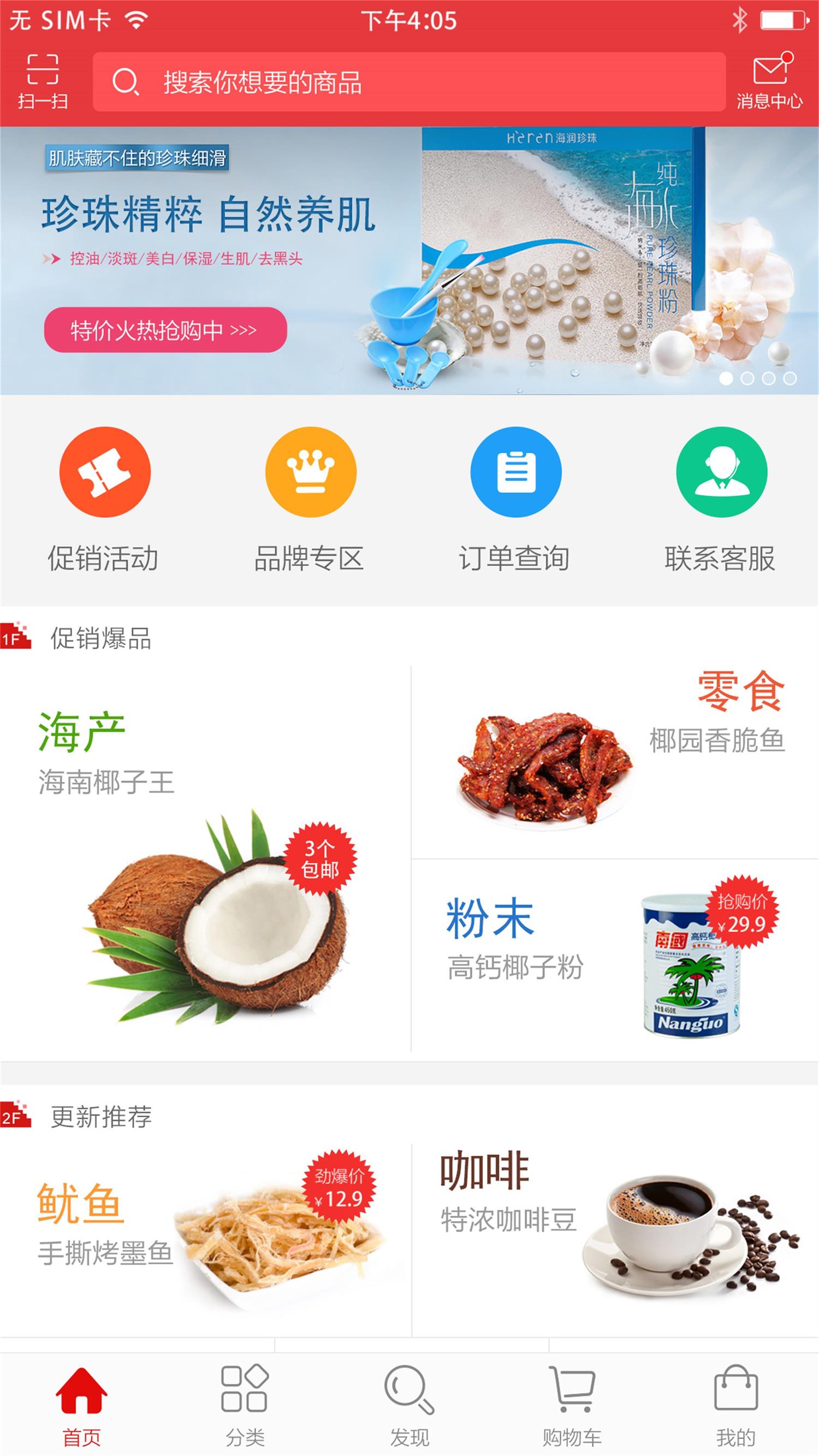819x1456 pixels.
Task: Open 消息中心 message center
Action: tap(769, 81)
